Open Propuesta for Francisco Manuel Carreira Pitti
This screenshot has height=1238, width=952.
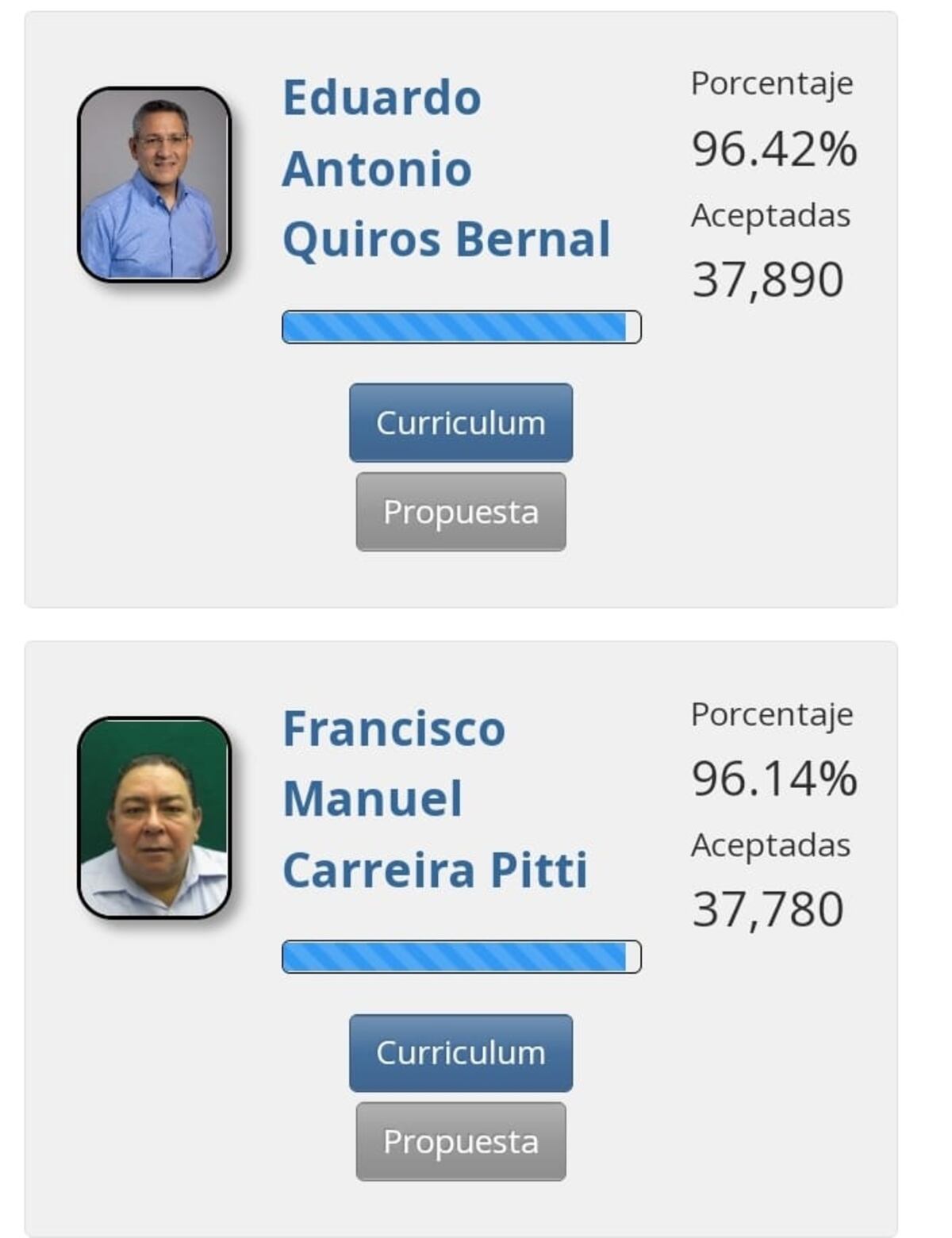tap(460, 1142)
